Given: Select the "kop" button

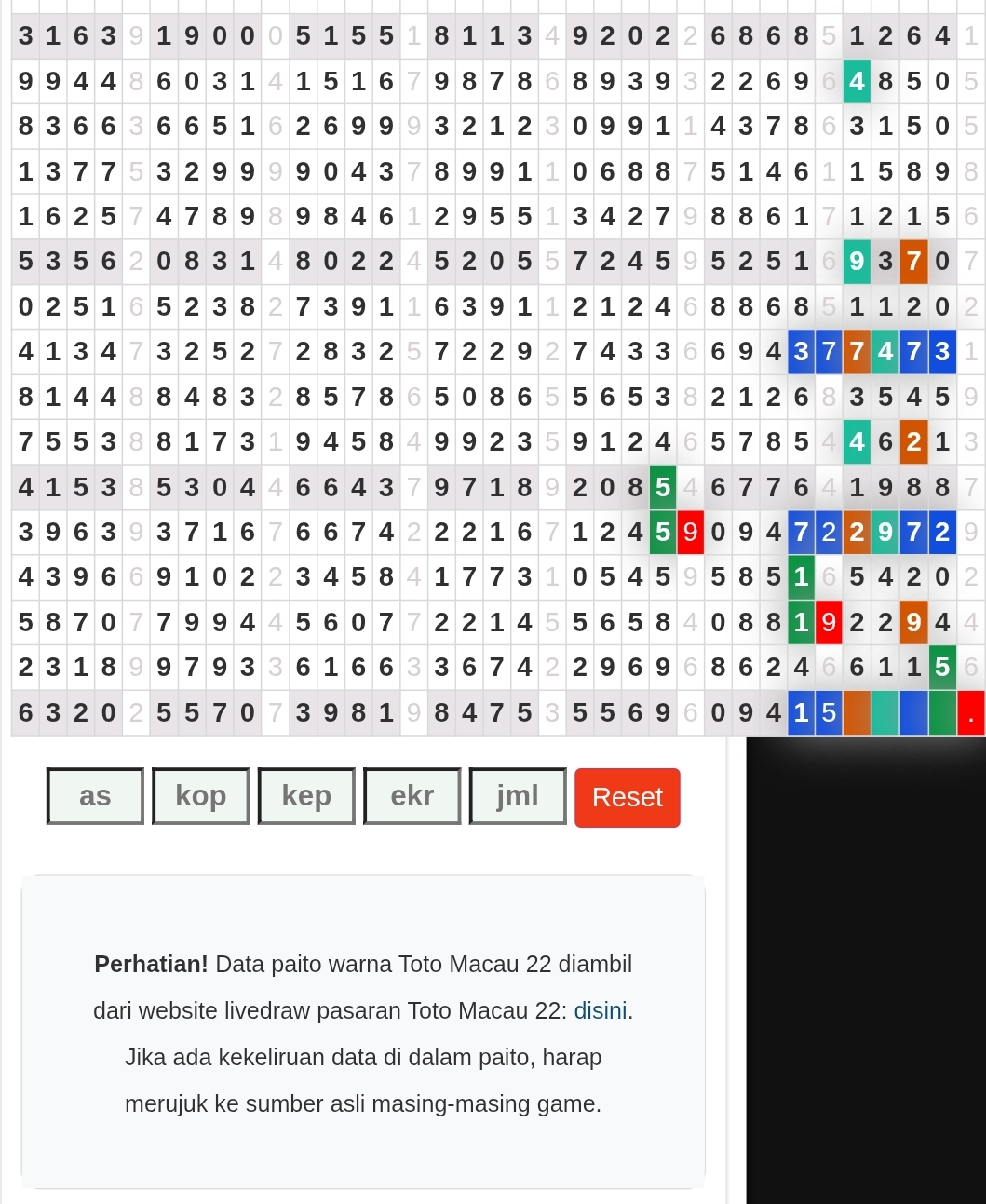Looking at the screenshot, I should pyautogui.click(x=201, y=796).
